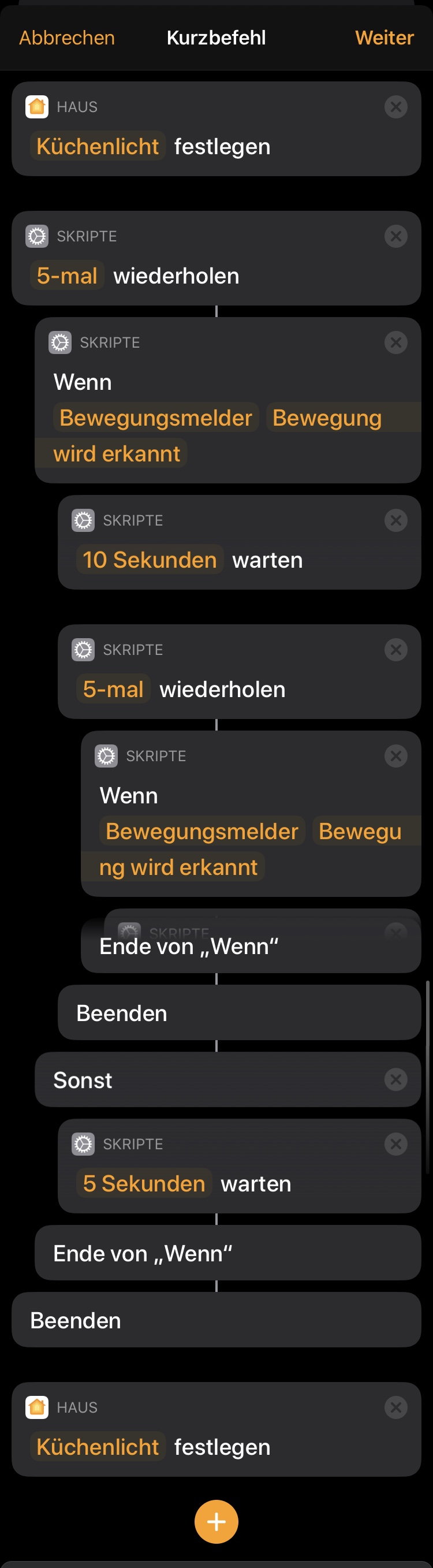This screenshot has height=1568, width=433.
Task: Edit the 5 Sekunden wait duration
Action: 144,1183
